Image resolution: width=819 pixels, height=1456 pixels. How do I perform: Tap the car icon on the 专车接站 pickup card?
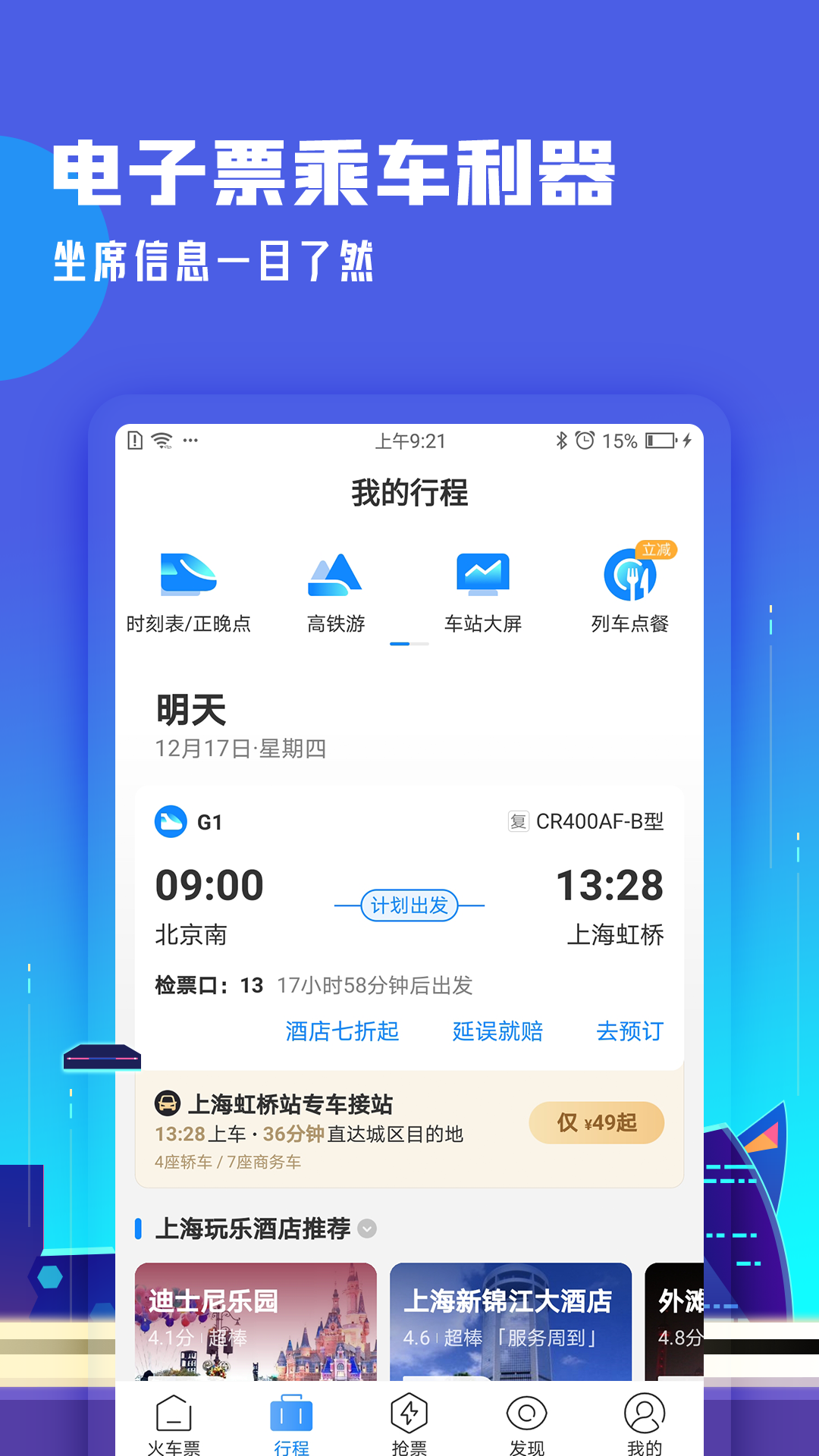(170, 1104)
